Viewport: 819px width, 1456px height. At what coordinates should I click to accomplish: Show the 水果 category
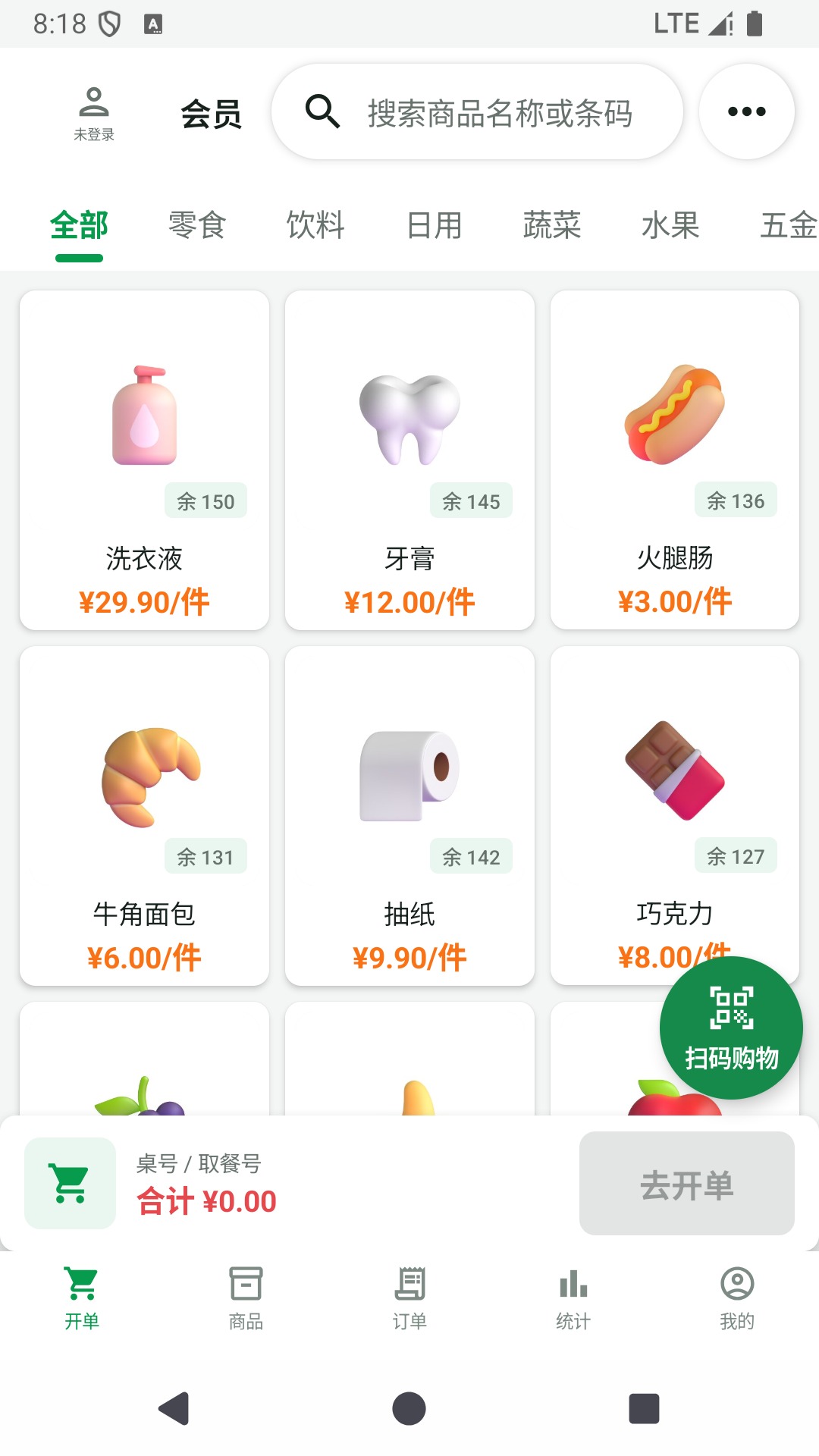pos(670,225)
